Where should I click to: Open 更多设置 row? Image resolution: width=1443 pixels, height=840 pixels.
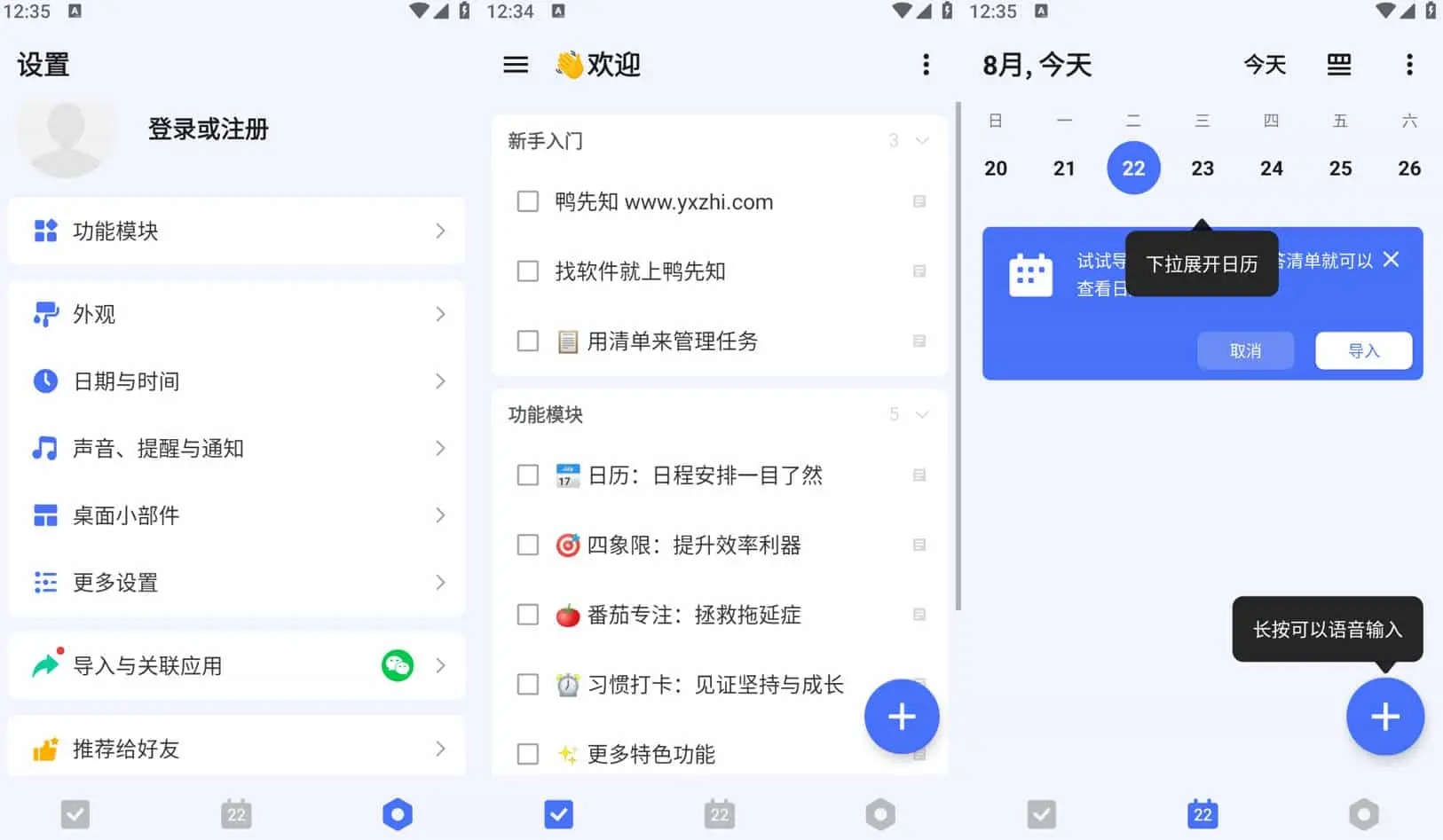(236, 583)
